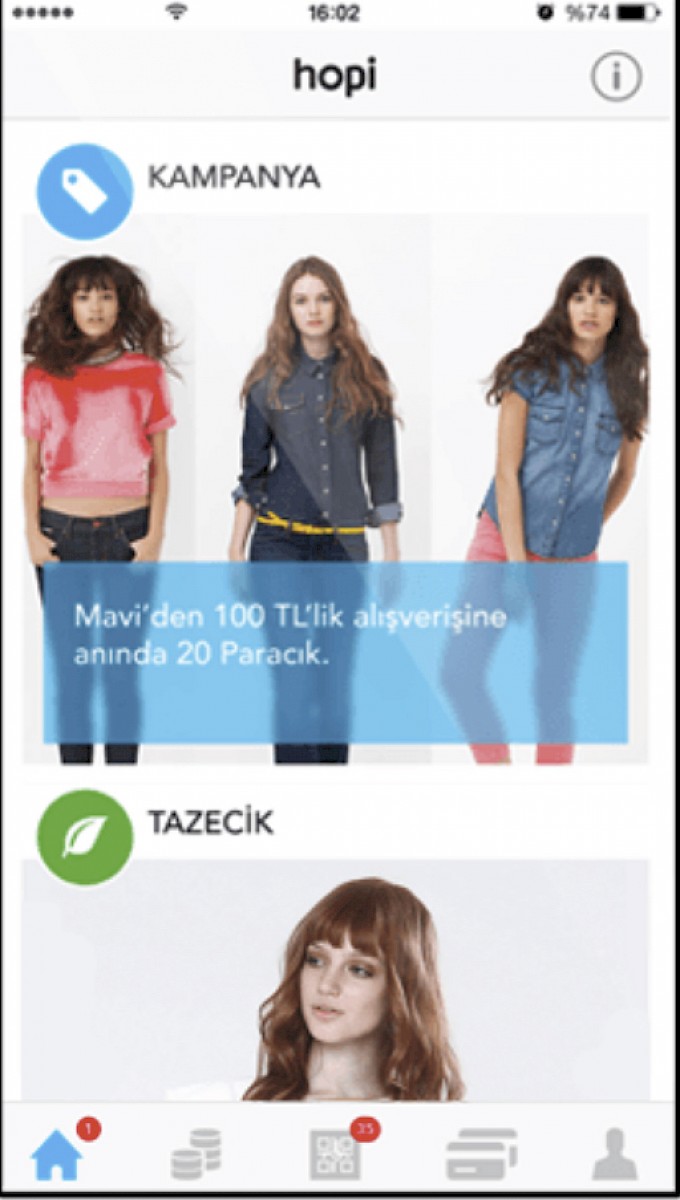Screen dimensions: 680x1200
Task: Open the info icon in header
Action: point(615,76)
